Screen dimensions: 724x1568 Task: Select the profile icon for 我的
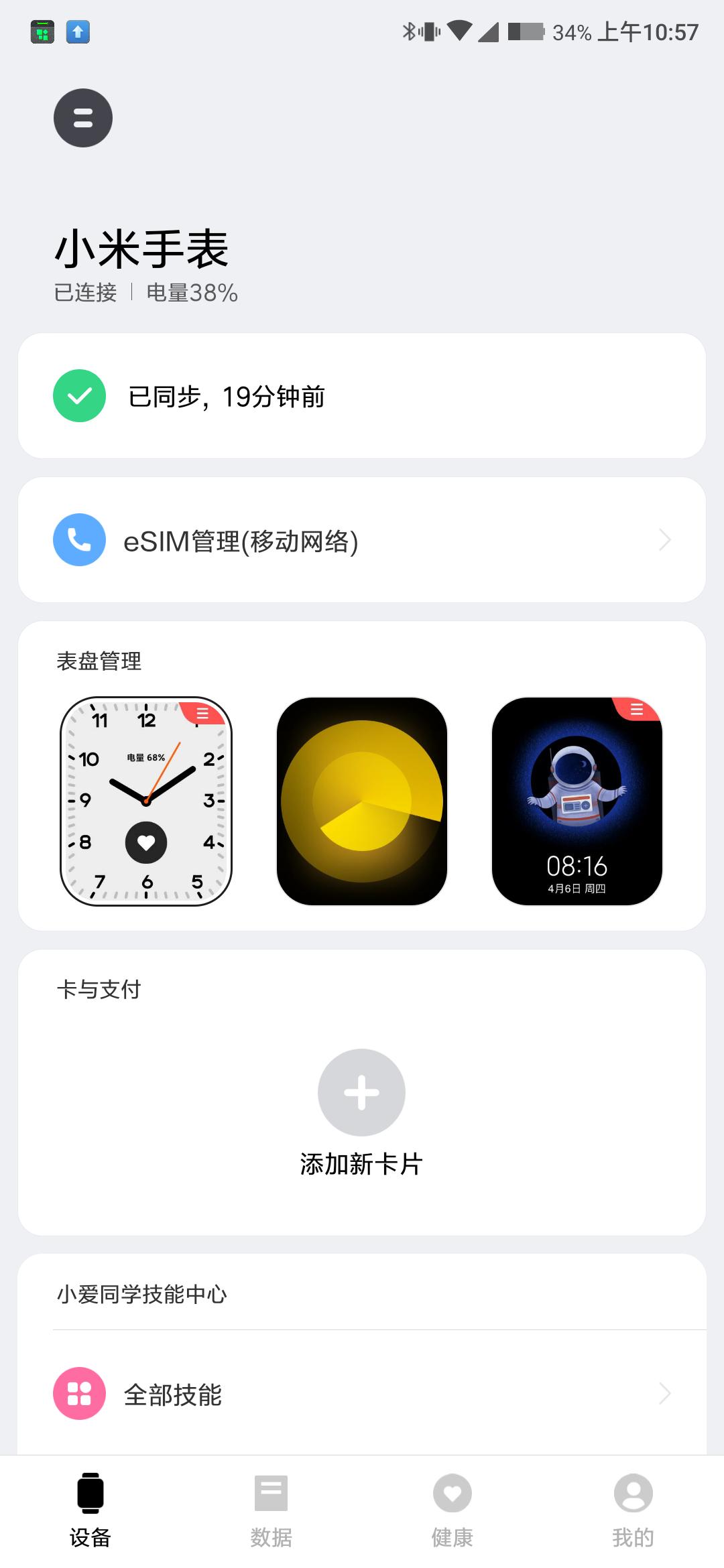(x=633, y=1494)
